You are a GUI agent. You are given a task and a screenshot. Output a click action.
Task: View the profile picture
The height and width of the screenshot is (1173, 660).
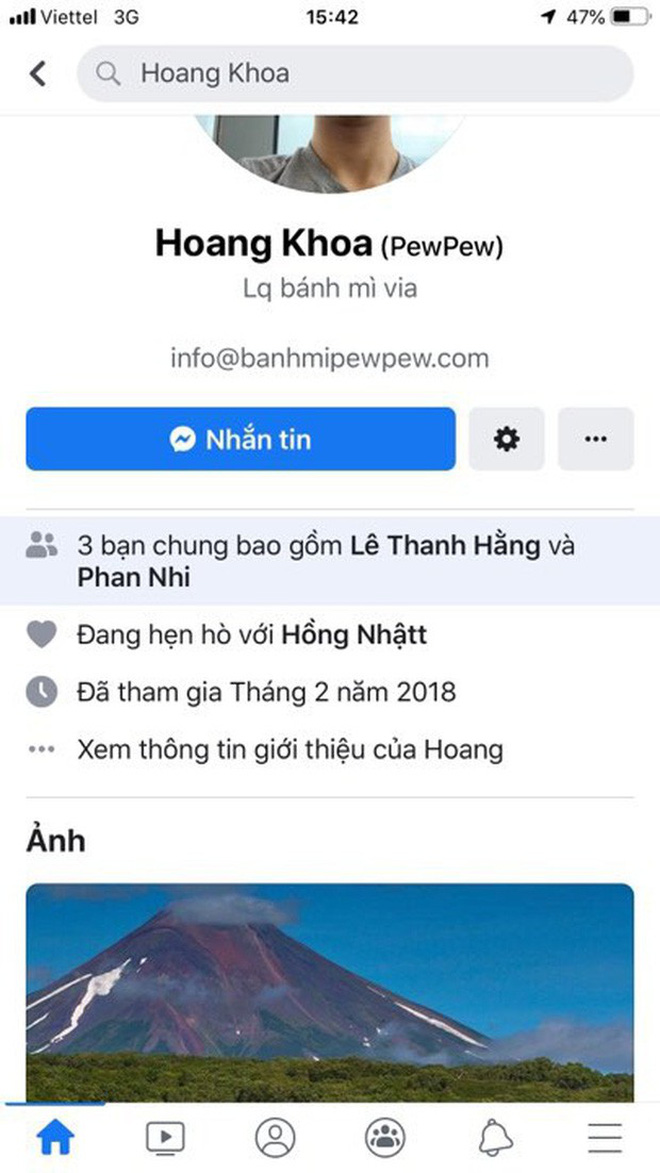(330, 150)
